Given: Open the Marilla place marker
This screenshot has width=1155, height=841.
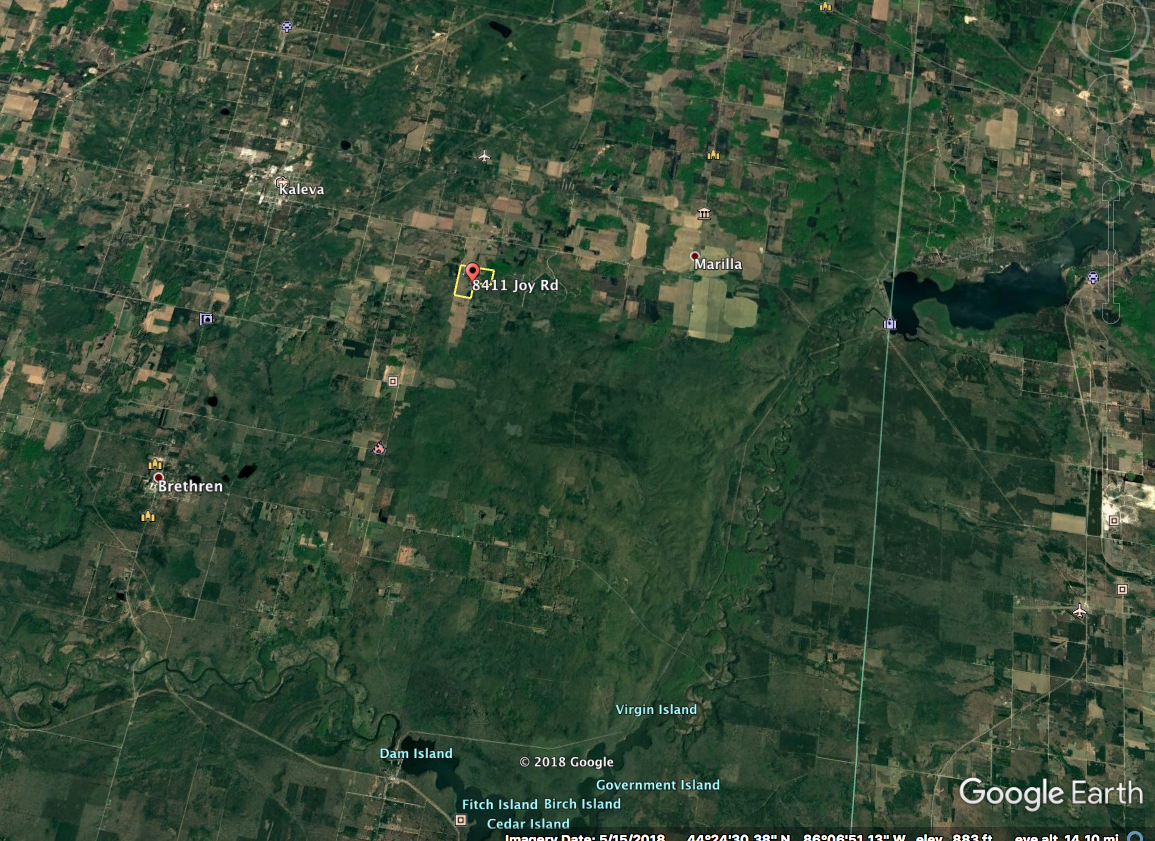Looking at the screenshot, I should 695,256.
